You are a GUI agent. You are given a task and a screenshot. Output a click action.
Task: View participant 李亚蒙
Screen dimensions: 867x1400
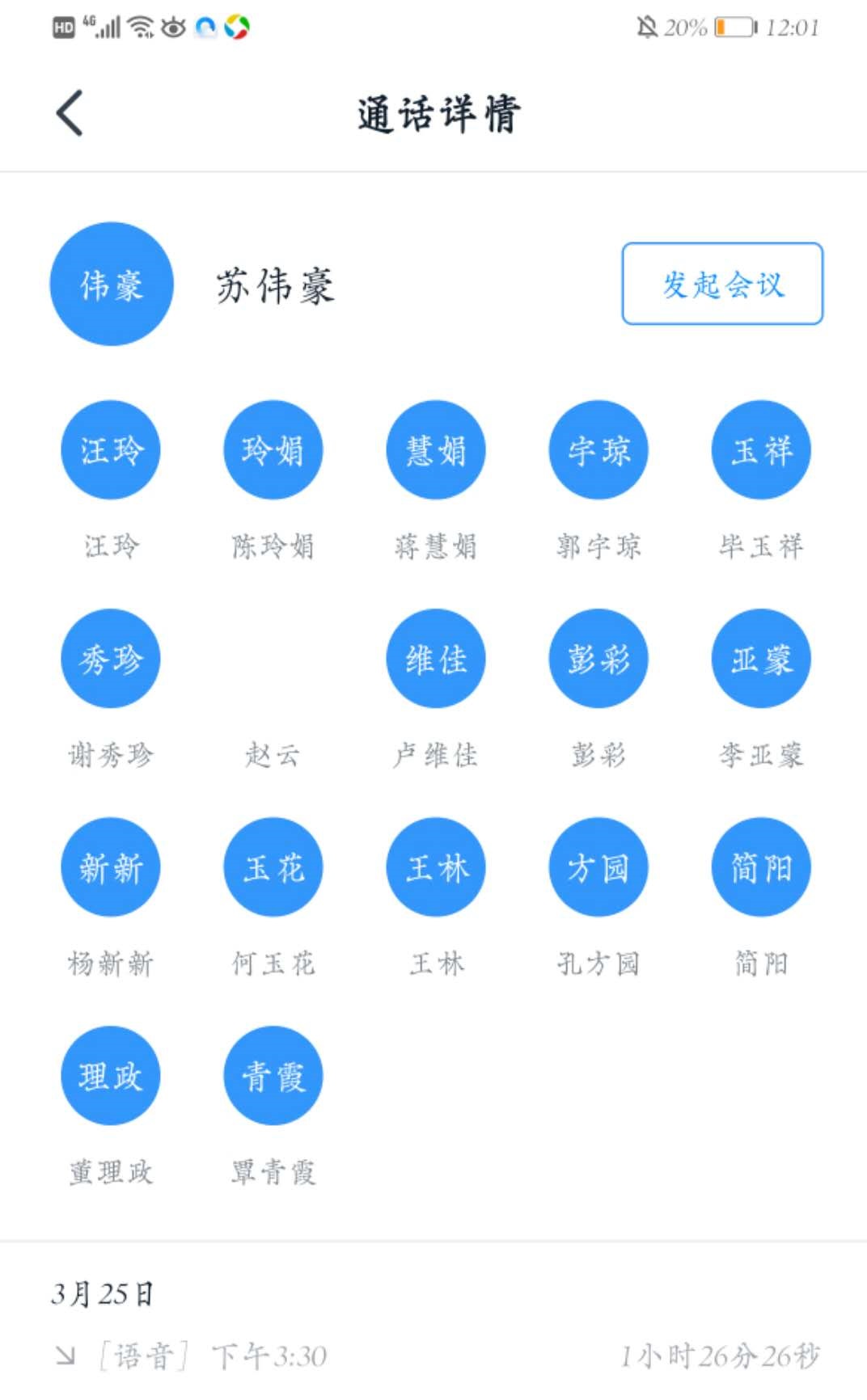click(761, 659)
